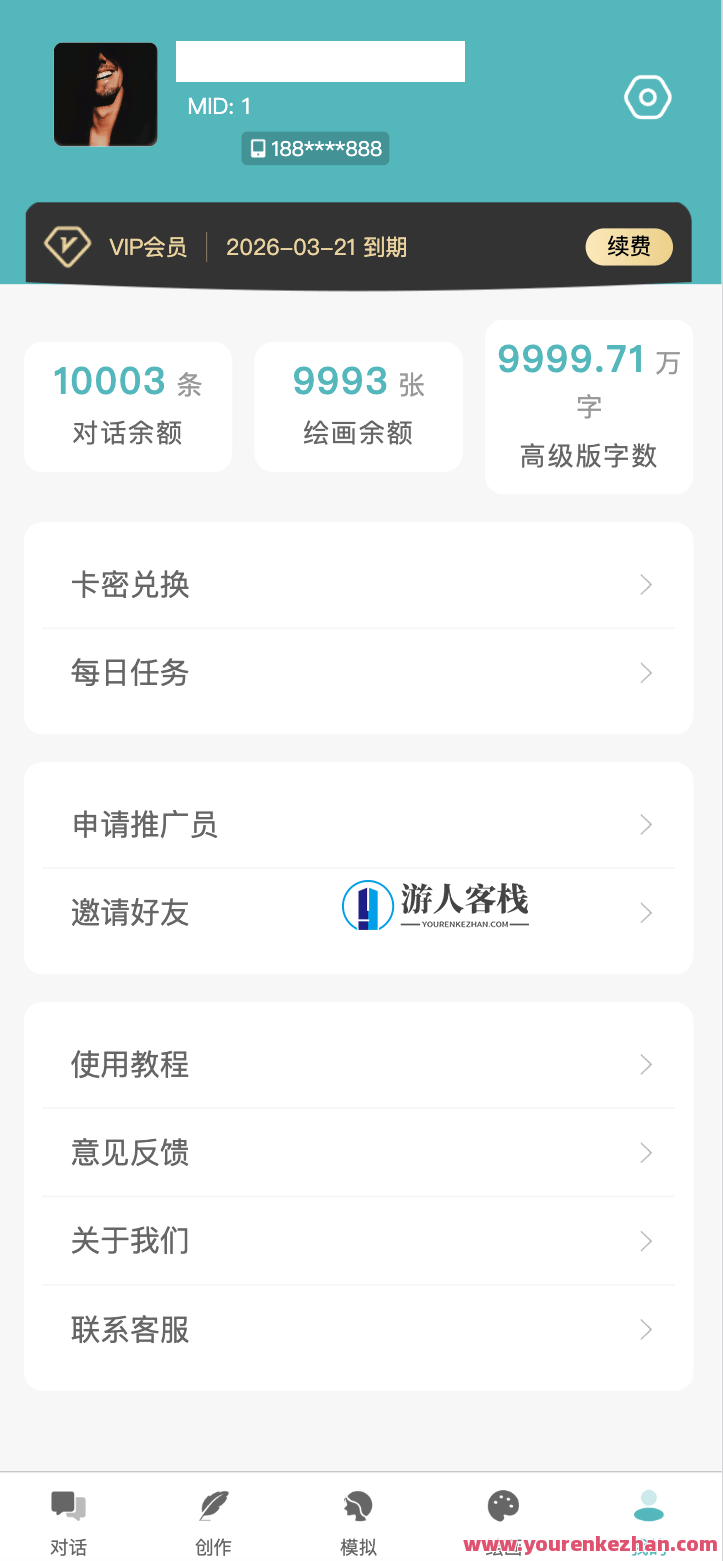Select the 我的 profile person icon
This screenshot has height=1561, width=723.
[x=649, y=1506]
